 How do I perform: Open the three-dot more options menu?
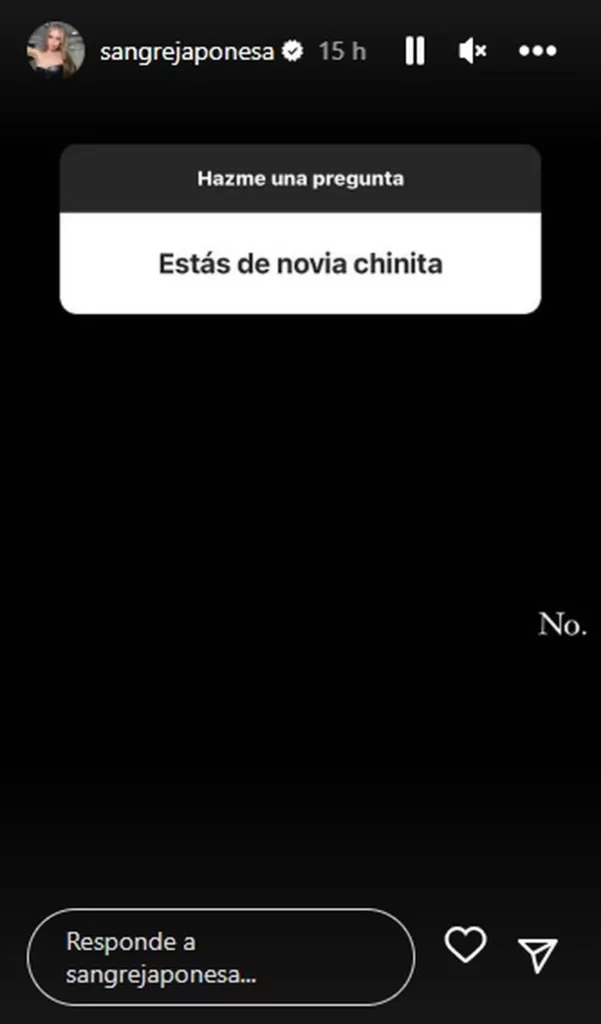click(x=538, y=51)
